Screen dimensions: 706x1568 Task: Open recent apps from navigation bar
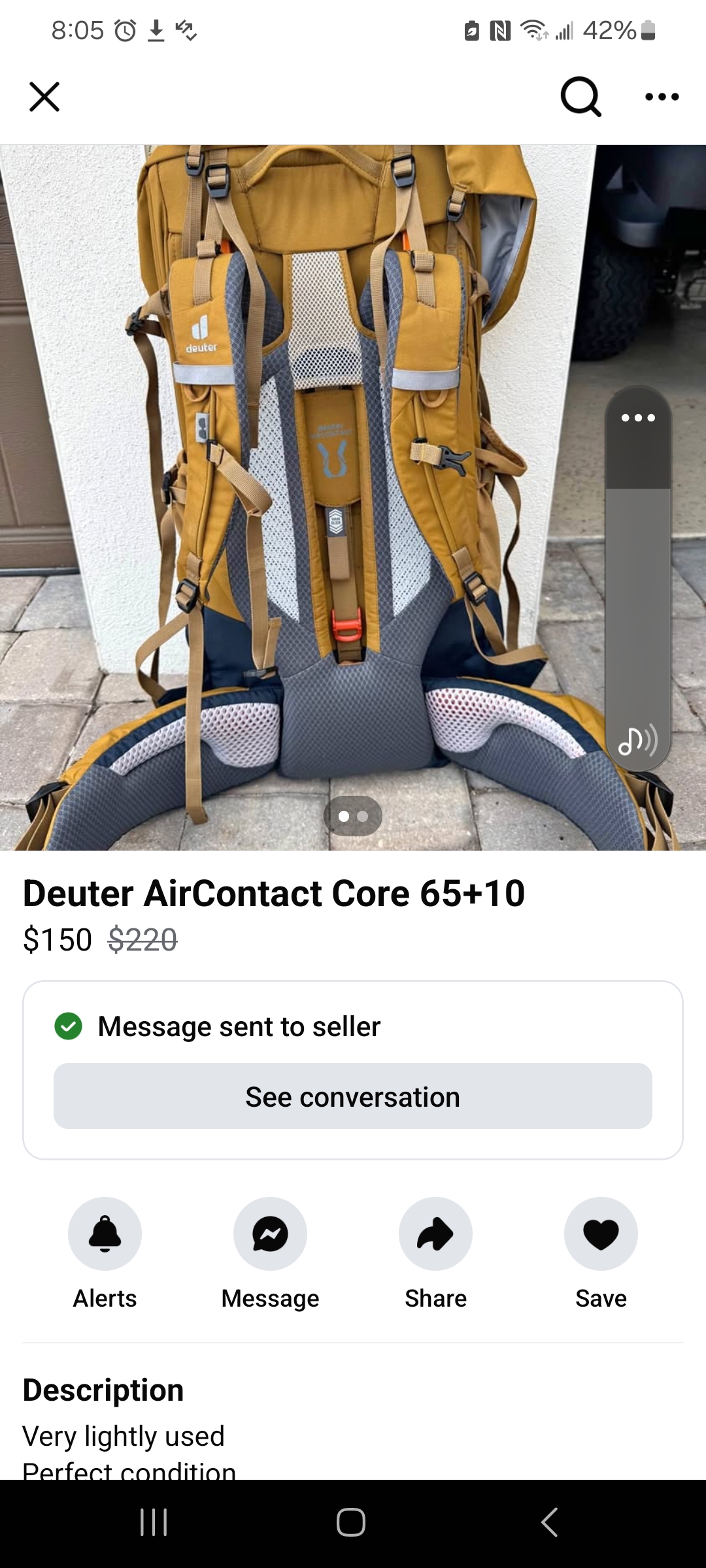coord(154,1522)
